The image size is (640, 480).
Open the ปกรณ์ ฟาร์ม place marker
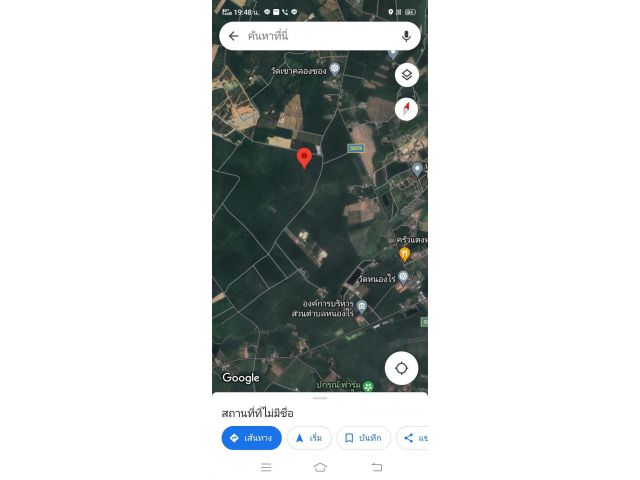click(368, 386)
